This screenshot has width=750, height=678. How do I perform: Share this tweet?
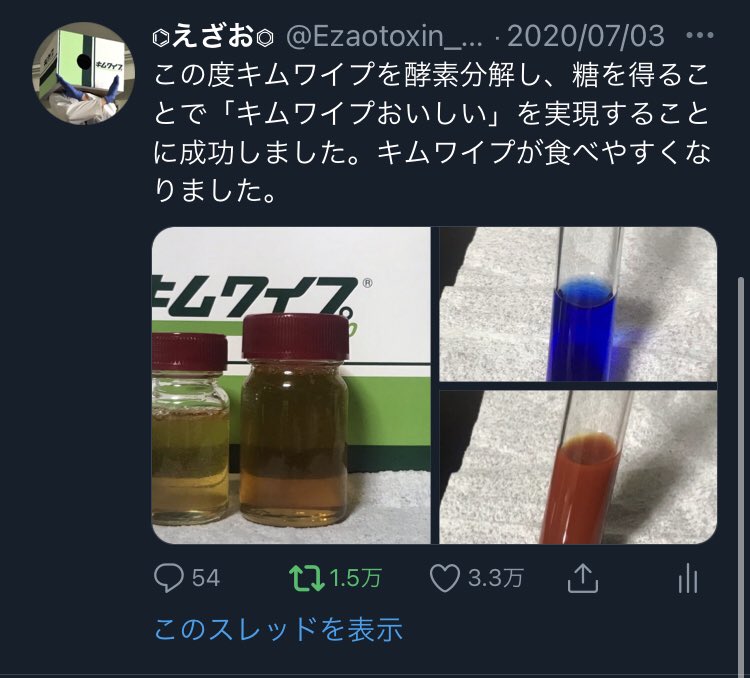pyautogui.click(x=583, y=577)
